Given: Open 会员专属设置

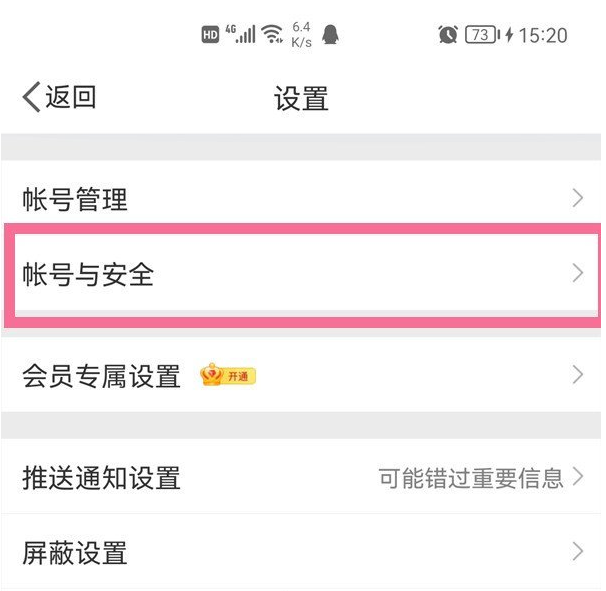Looking at the screenshot, I should [x=300, y=376].
